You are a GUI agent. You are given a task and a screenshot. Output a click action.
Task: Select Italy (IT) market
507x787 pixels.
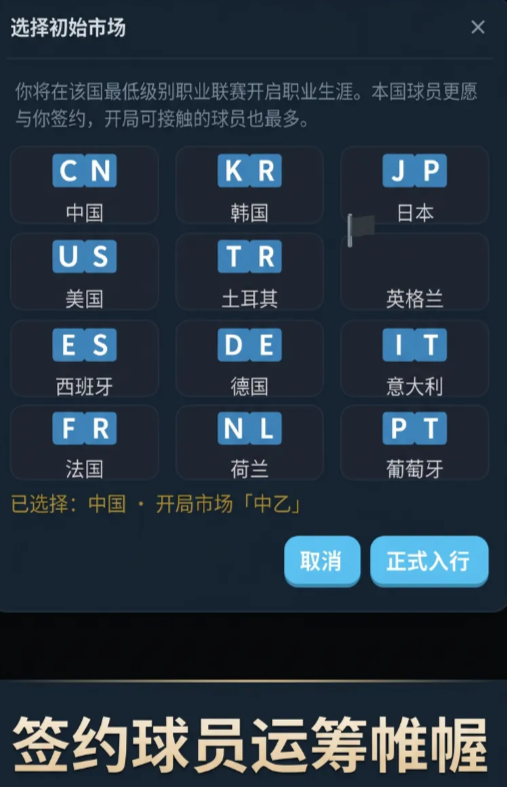click(x=415, y=358)
